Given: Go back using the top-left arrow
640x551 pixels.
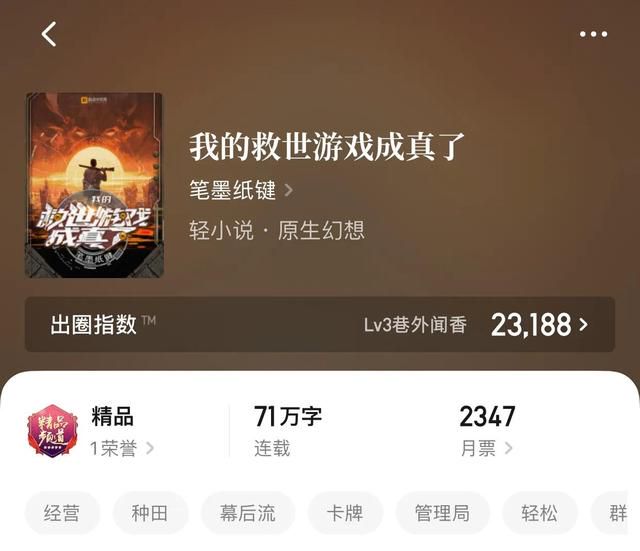Looking at the screenshot, I should (x=49, y=34).
